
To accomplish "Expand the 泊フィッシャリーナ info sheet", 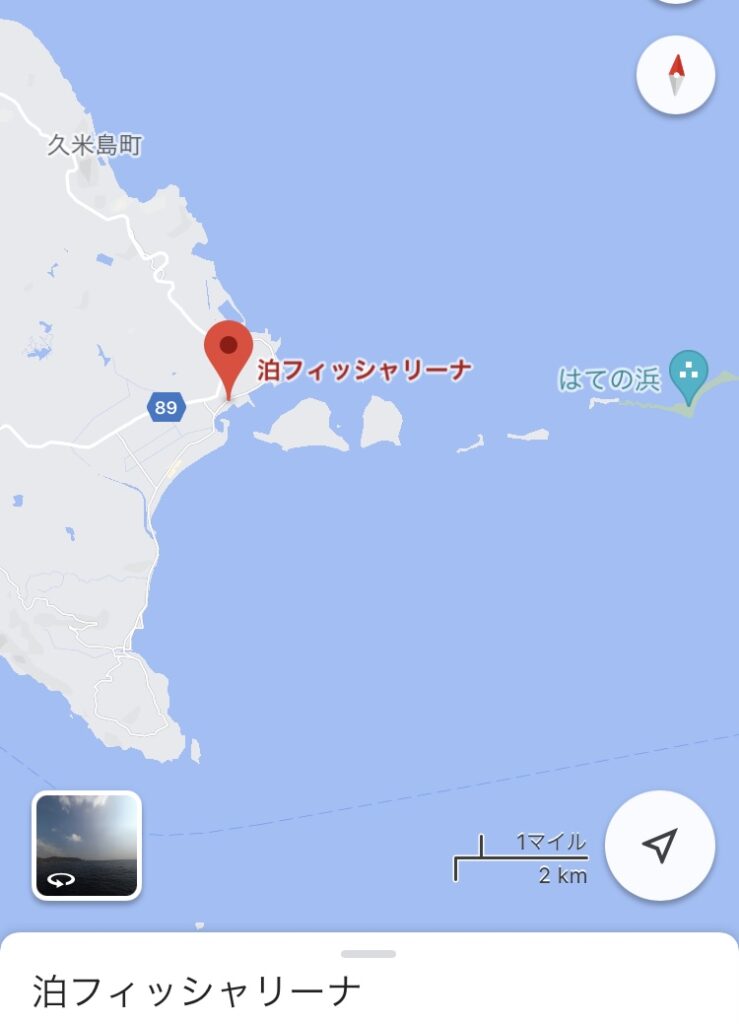I will click(368, 955).
